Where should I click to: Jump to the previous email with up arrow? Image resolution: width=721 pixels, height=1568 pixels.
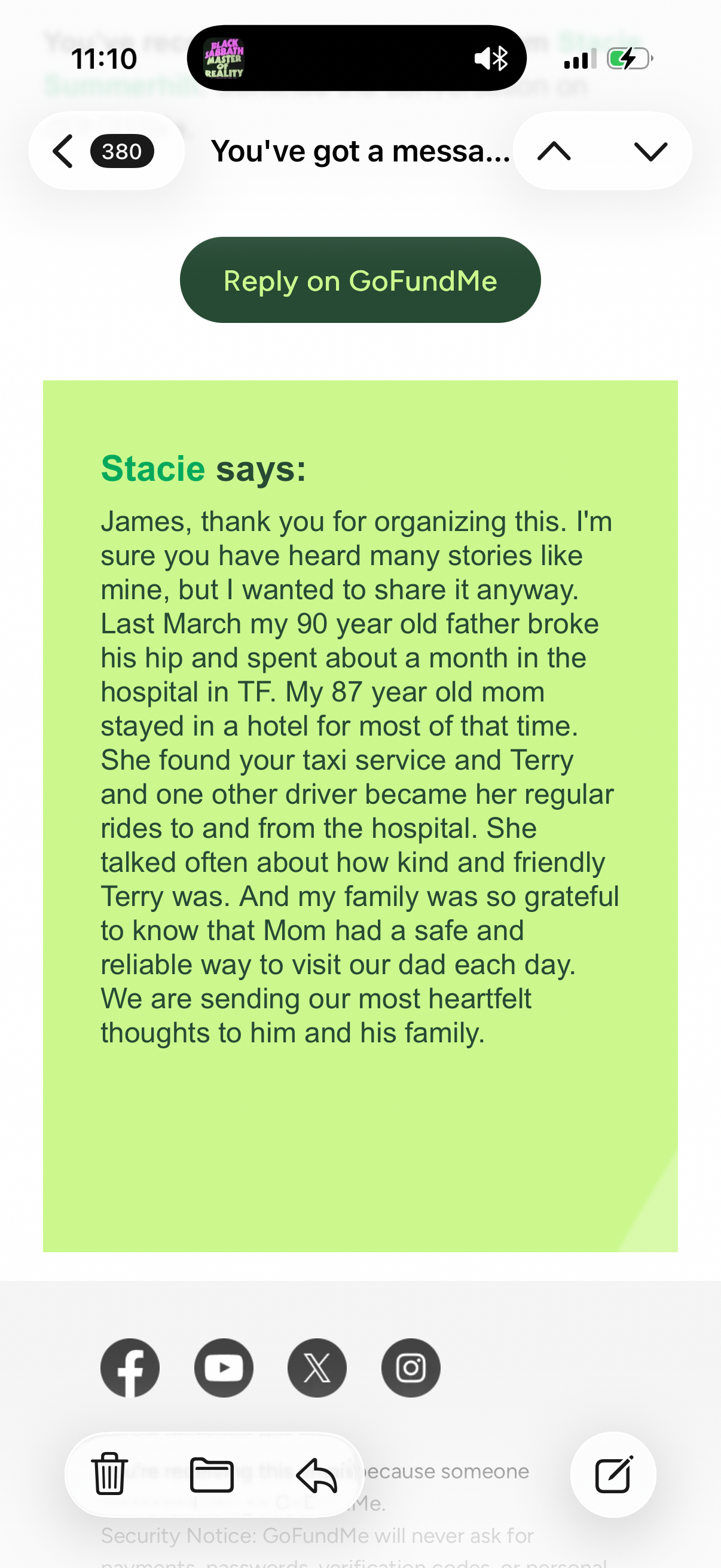[554, 151]
